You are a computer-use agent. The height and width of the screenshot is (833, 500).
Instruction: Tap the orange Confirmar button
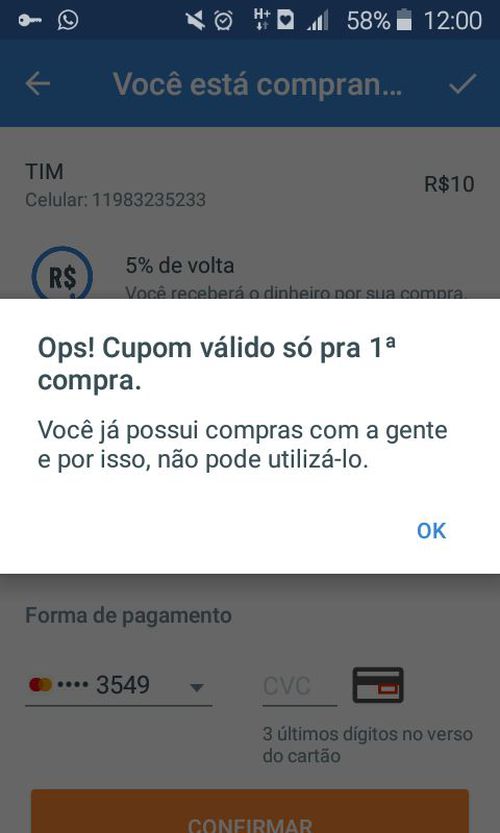(x=250, y=811)
